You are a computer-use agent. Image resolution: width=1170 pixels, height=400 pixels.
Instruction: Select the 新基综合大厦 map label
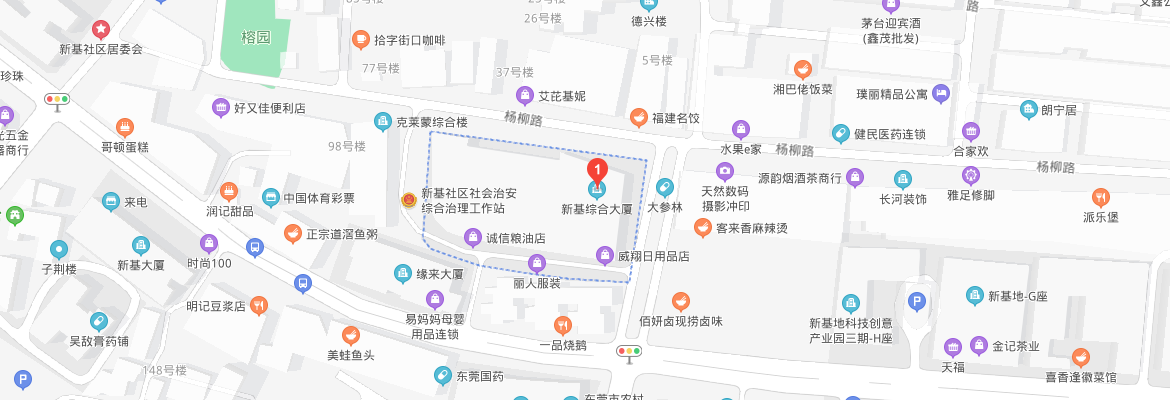[597, 210]
